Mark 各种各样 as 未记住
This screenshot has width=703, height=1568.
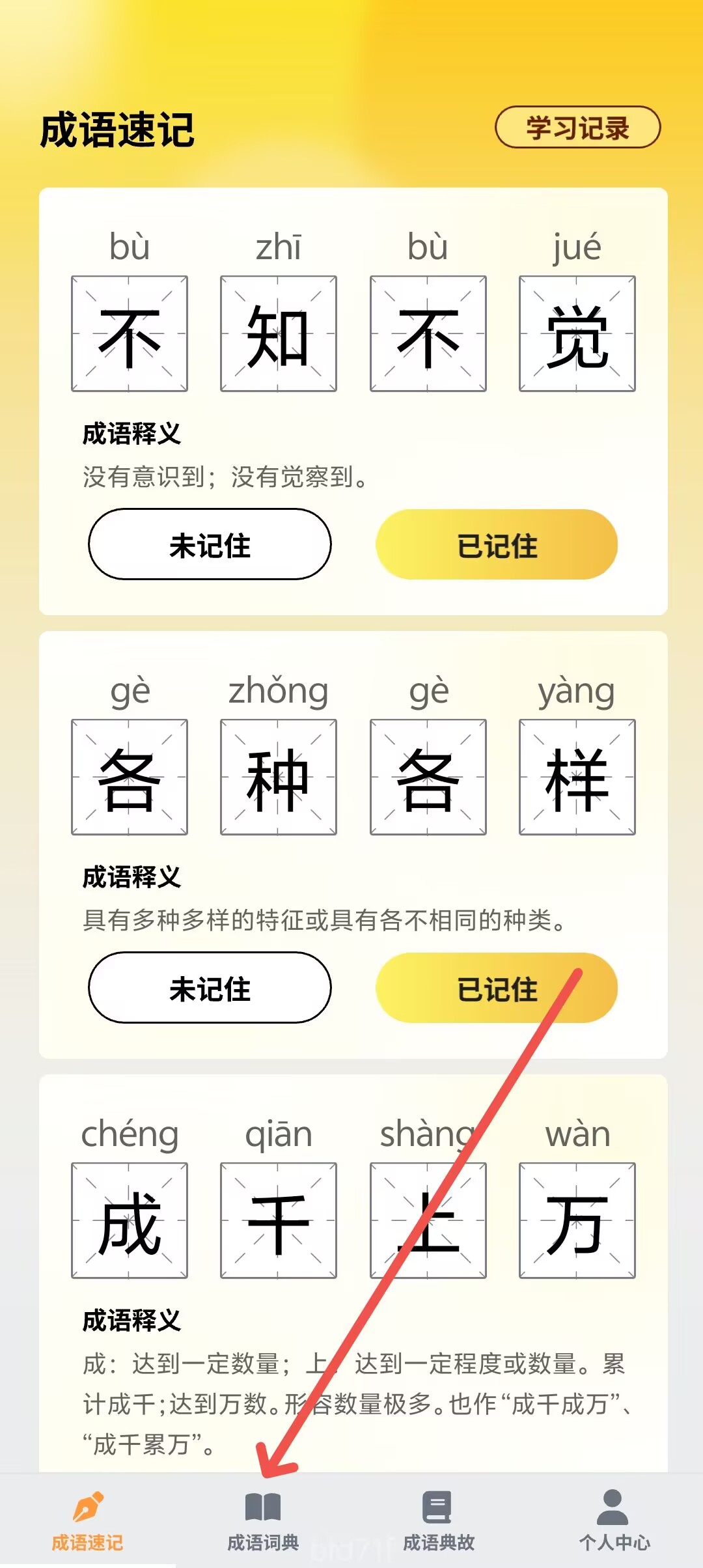[x=210, y=988]
